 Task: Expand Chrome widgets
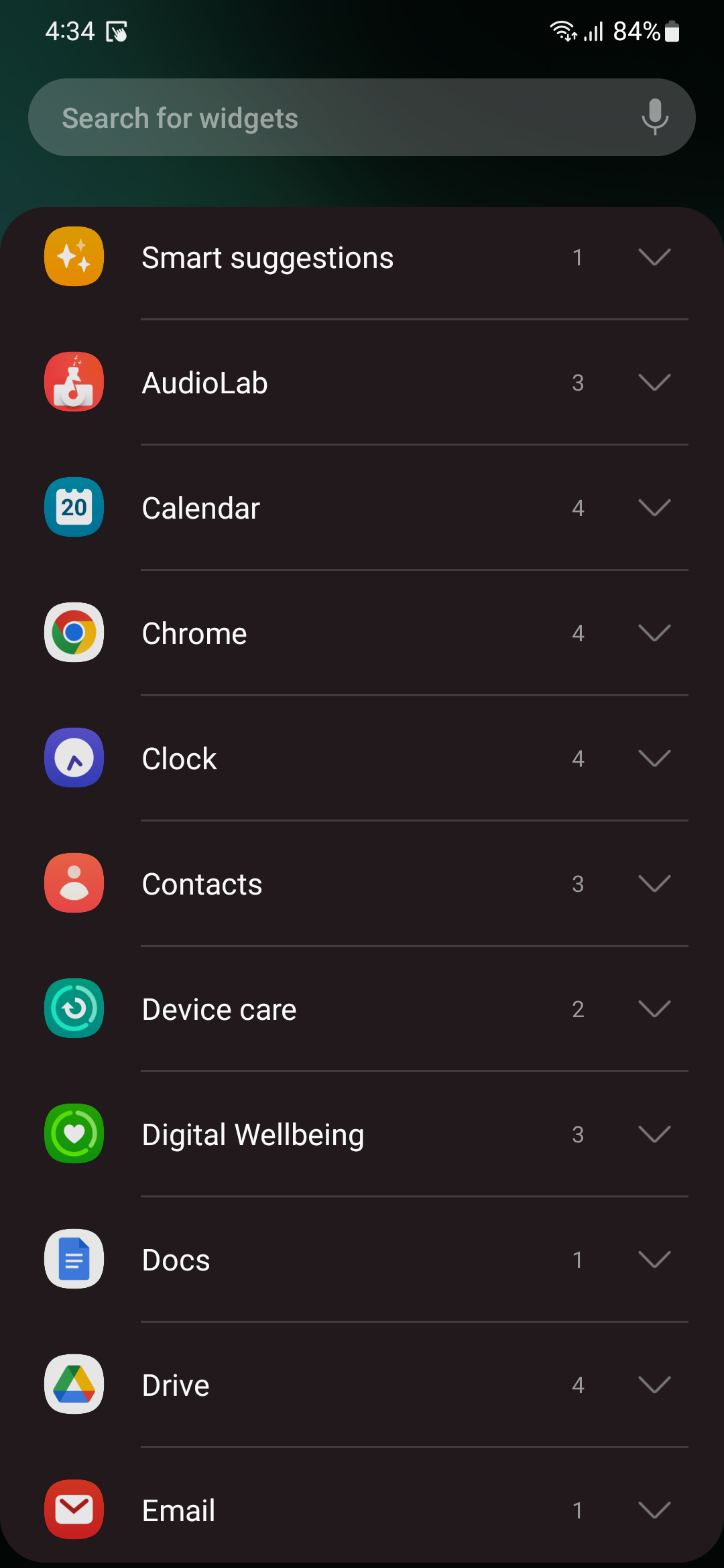654,633
